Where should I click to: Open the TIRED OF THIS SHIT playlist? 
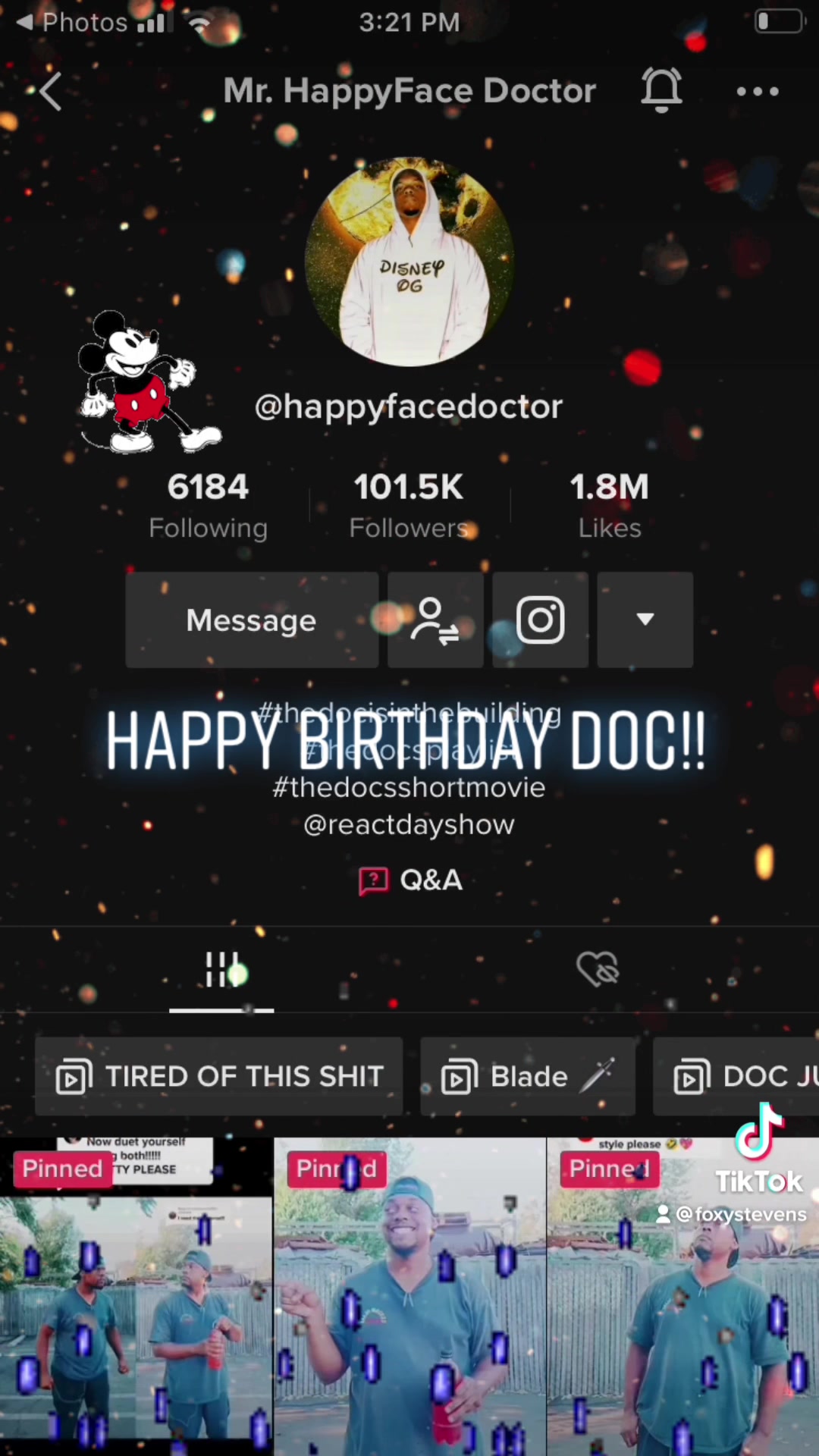(219, 1076)
